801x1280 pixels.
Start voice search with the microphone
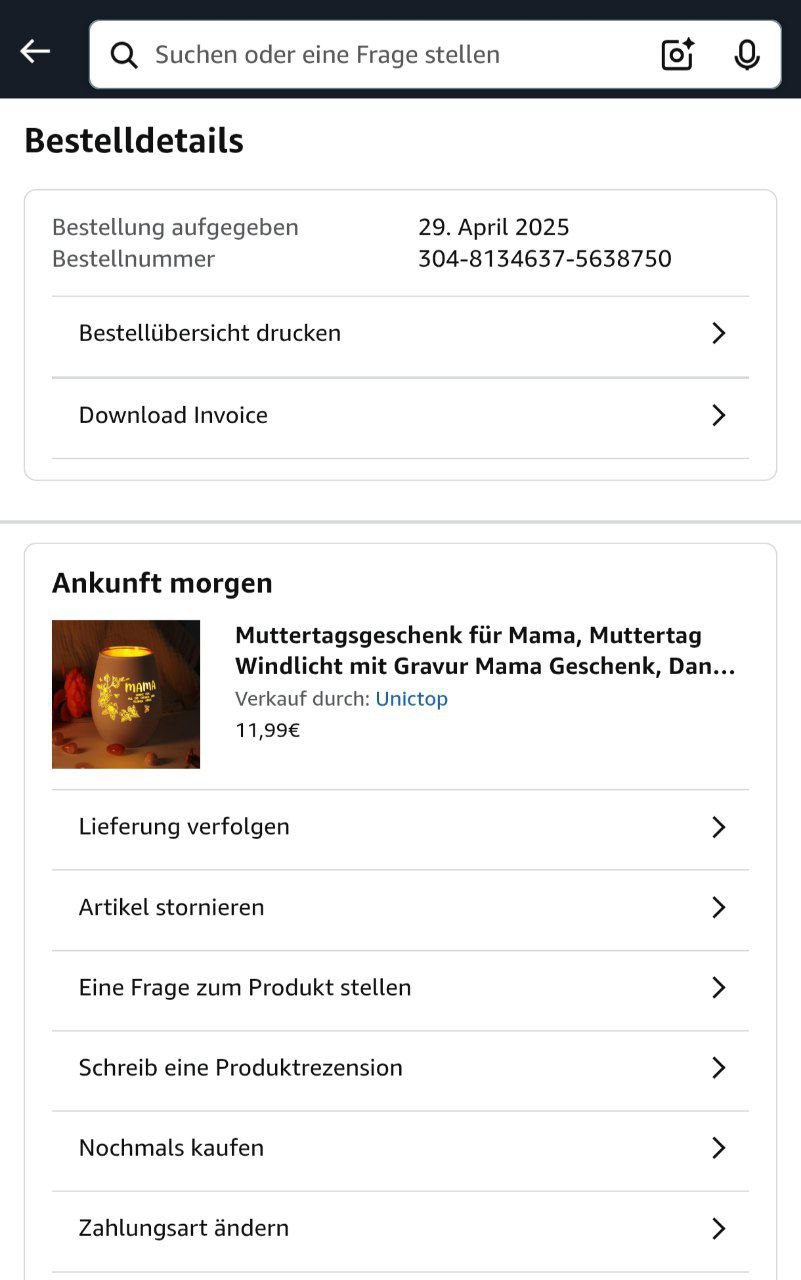[746, 55]
